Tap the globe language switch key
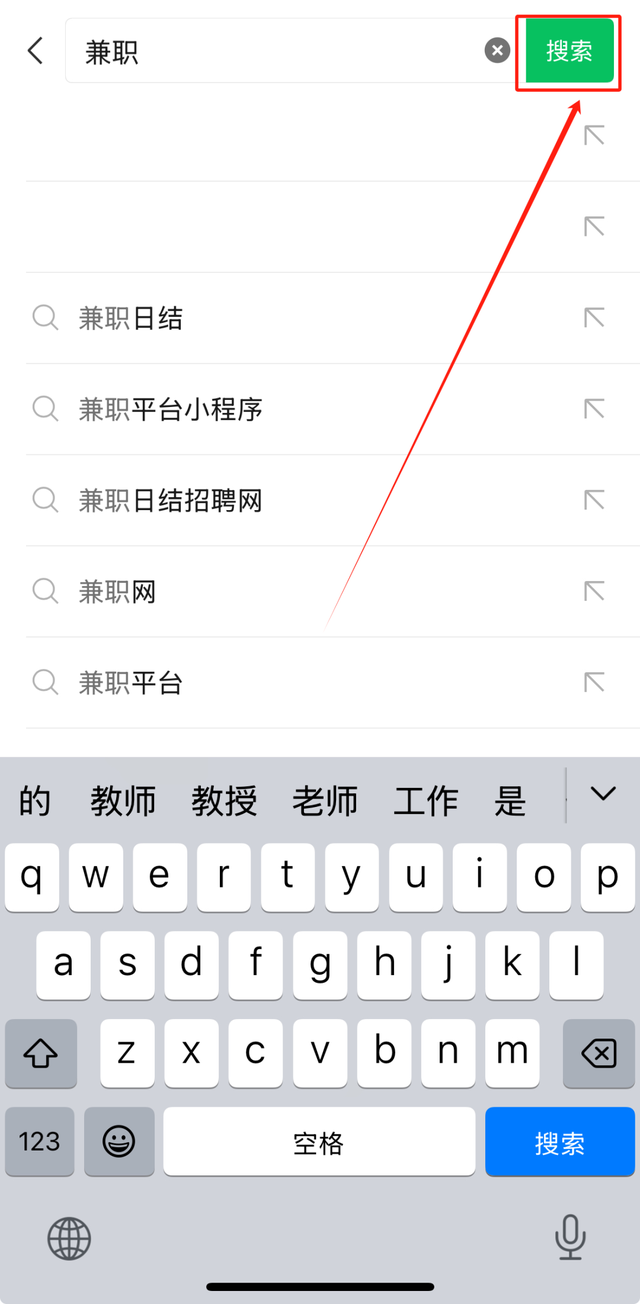Screen dimensions: 640x1304 click(x=69, y=1239)
